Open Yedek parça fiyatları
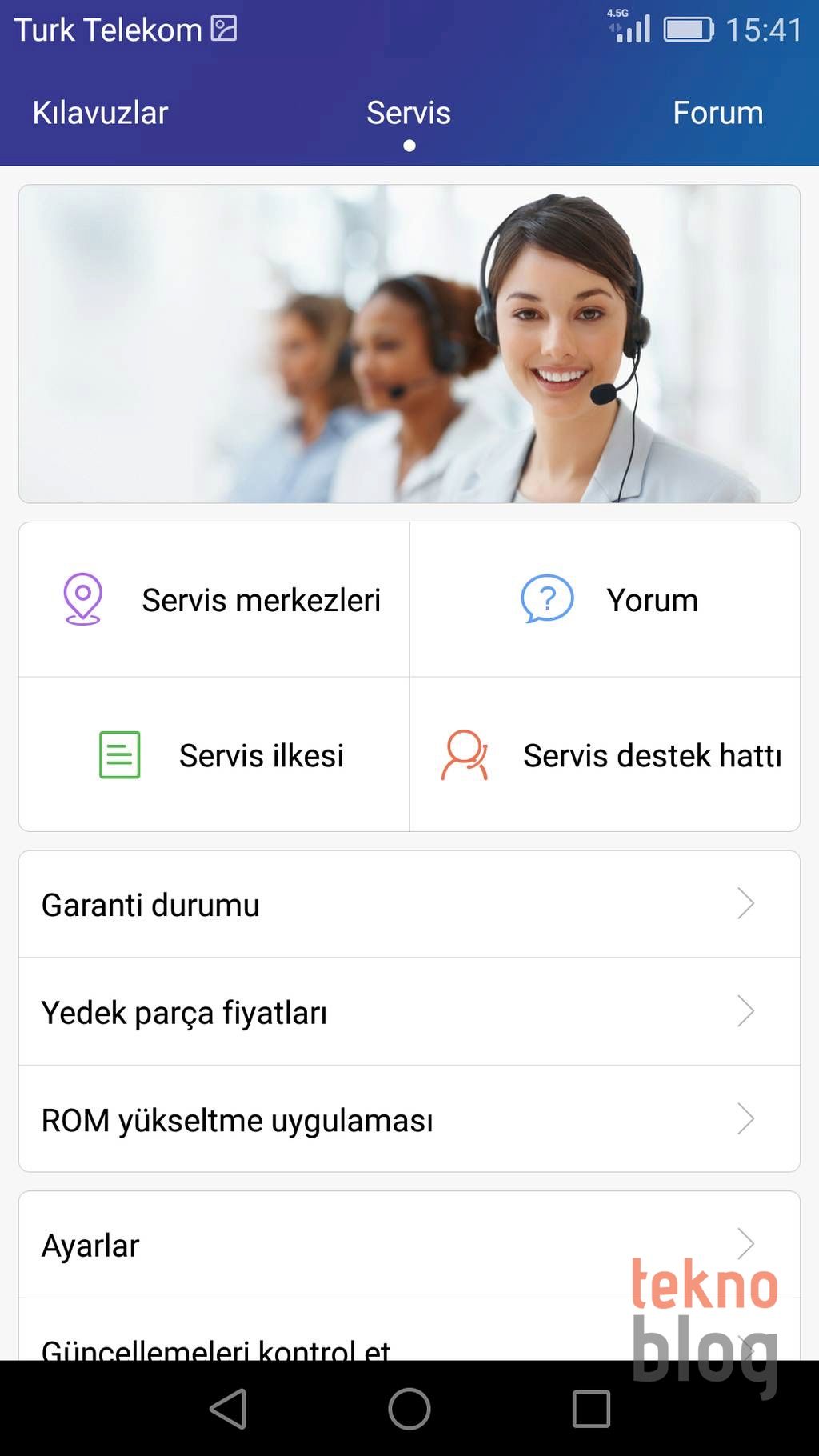 pyautogui.click(x=409, y=1012)
